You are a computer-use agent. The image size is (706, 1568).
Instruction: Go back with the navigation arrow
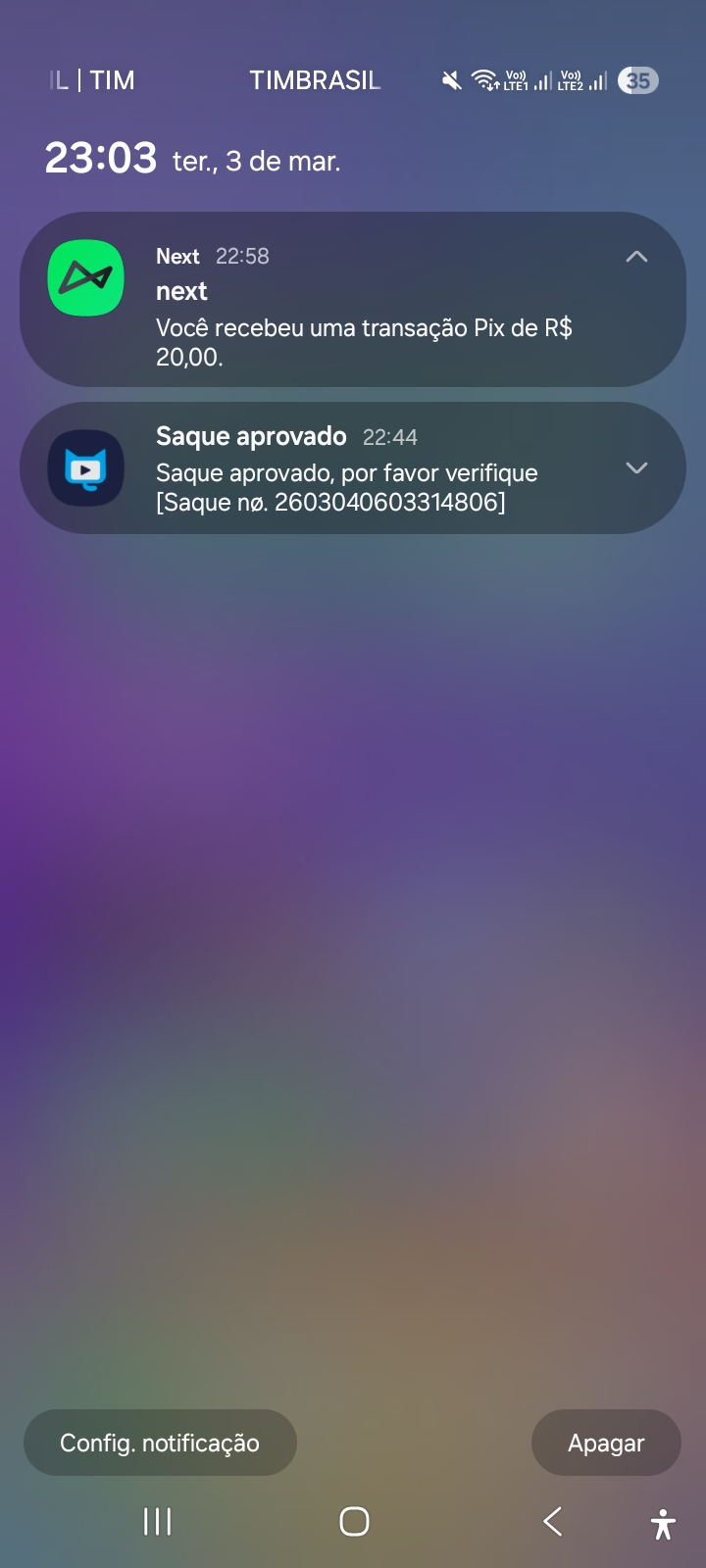pyautogui.click(x=553, y=1522)
